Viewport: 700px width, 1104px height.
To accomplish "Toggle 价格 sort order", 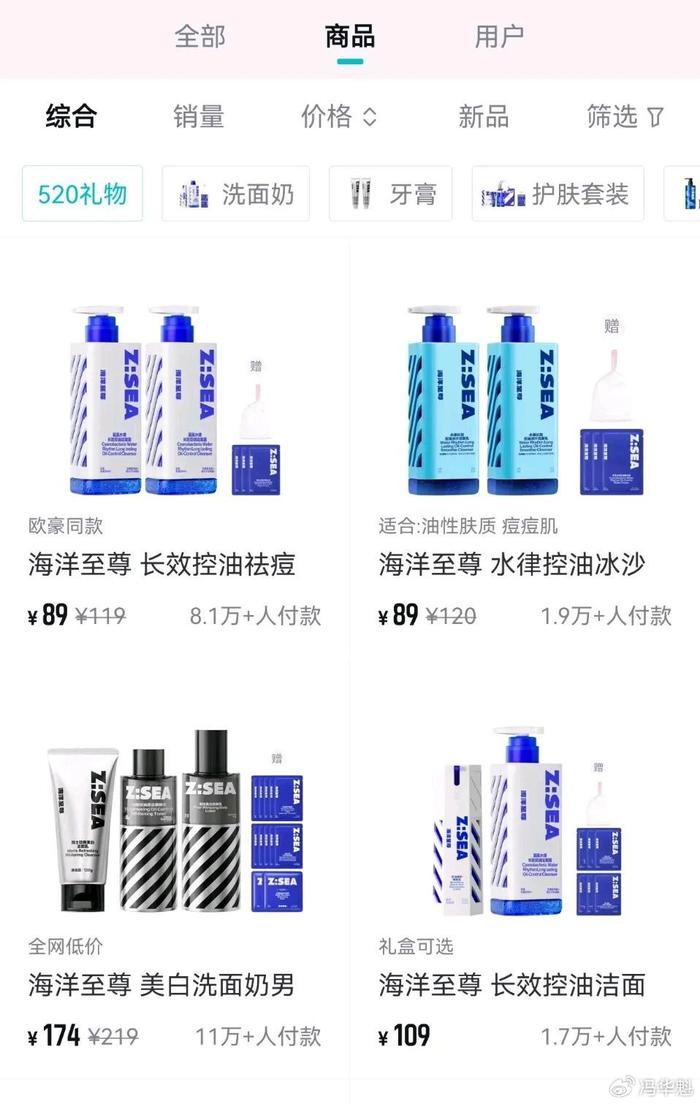I will (x=339, y=116).
